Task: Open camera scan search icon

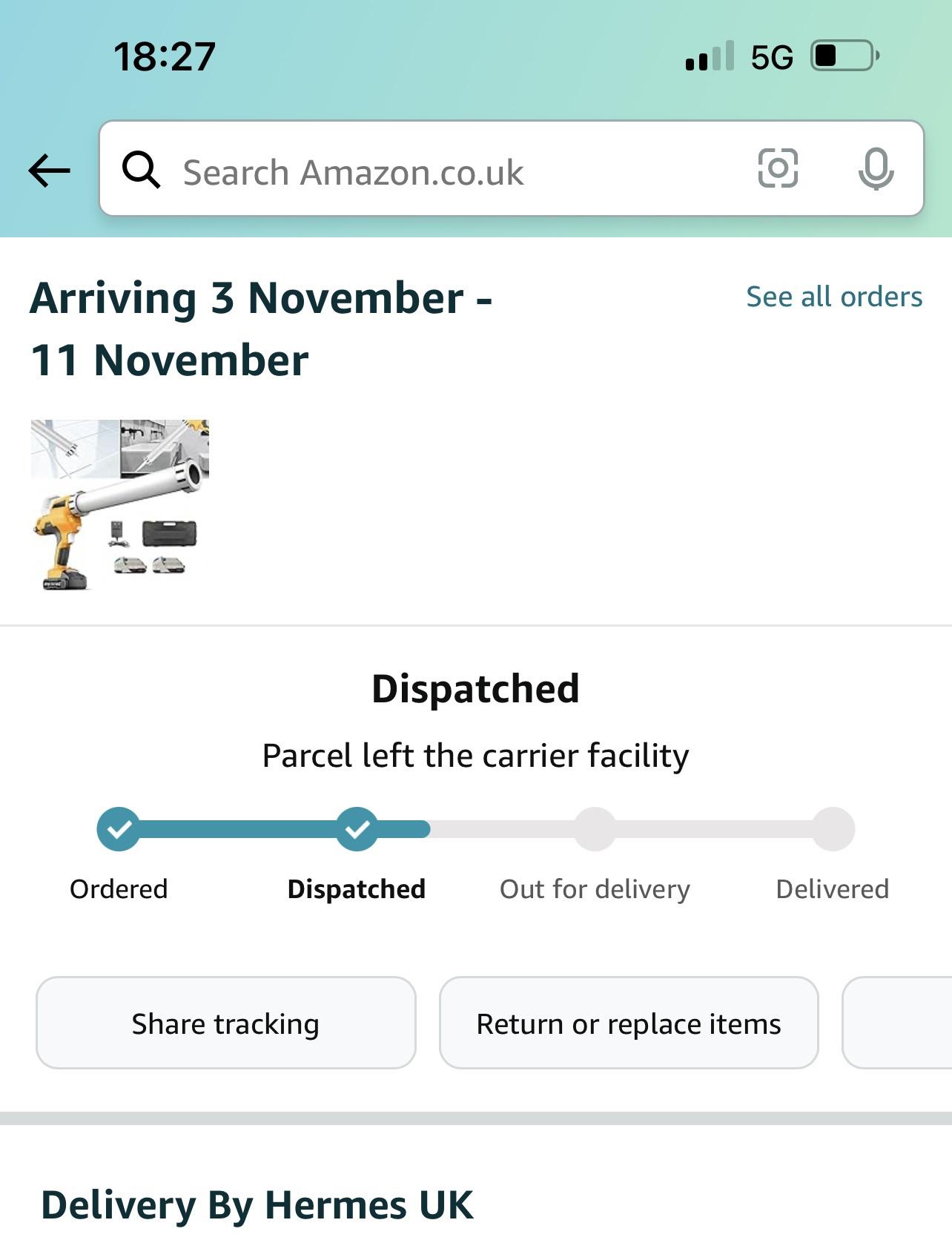Action: pos(778,168)
